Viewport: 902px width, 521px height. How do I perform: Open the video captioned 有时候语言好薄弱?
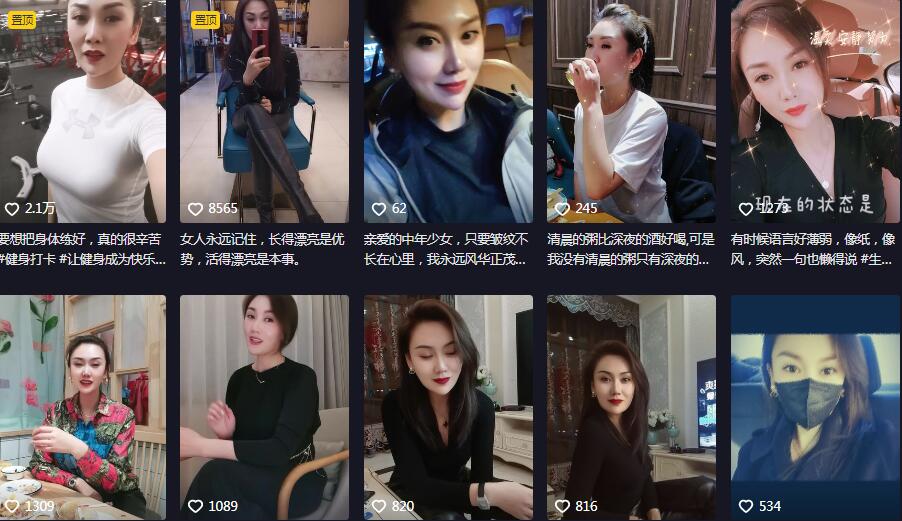coord(815,110)
